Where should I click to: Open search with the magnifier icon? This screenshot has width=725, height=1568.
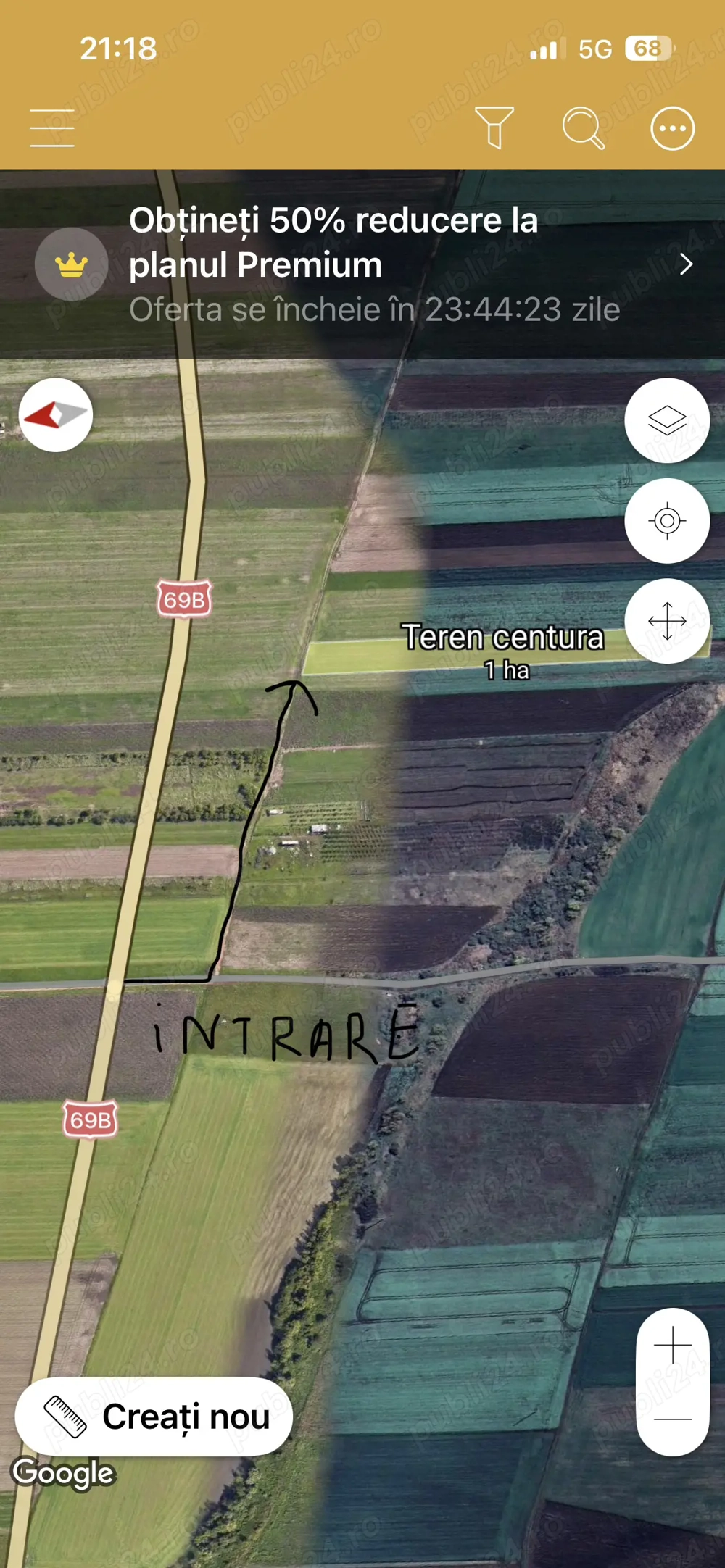[x=583, y=127]
